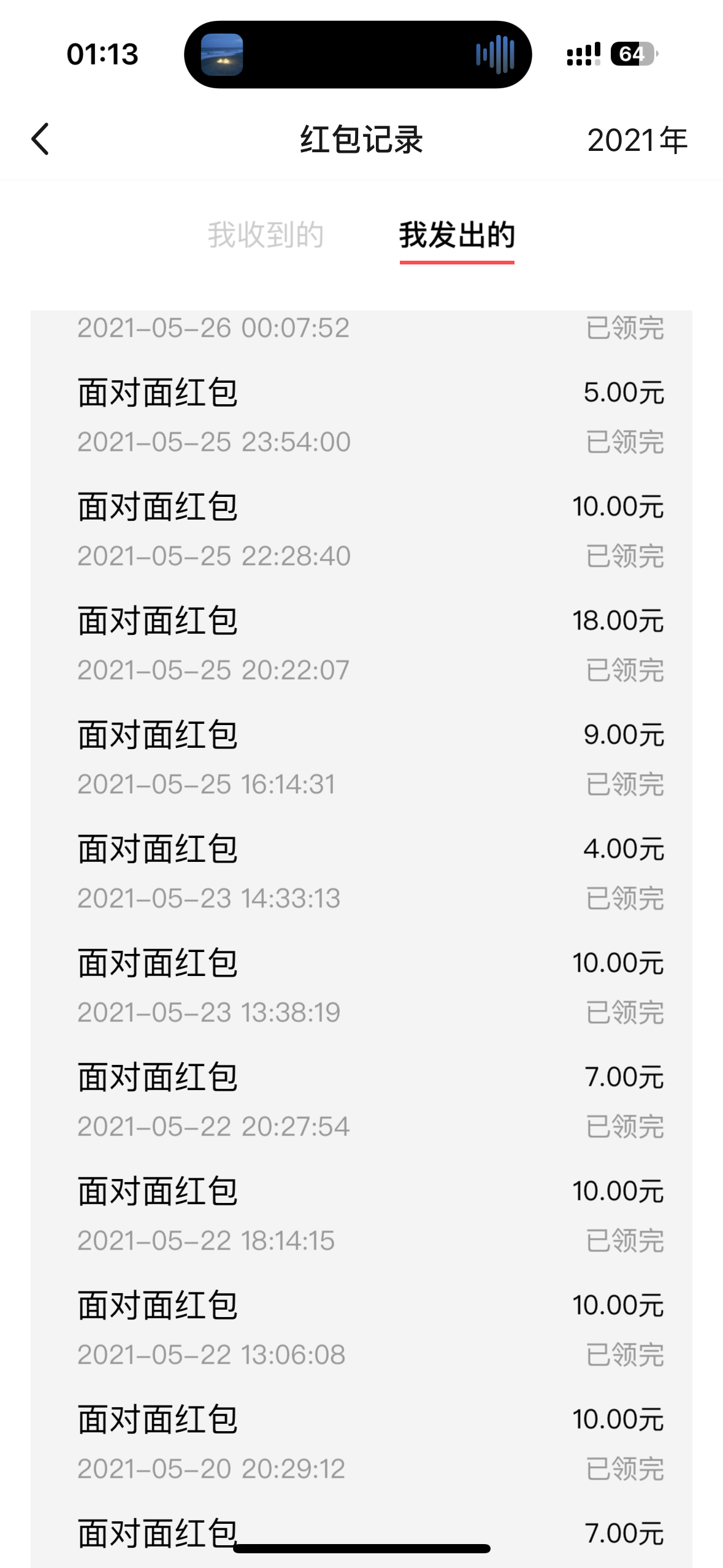Tap red packet sent 2021-05-23 13:38:19
Screen dimensions: 723x1568
tap(361, 986)
